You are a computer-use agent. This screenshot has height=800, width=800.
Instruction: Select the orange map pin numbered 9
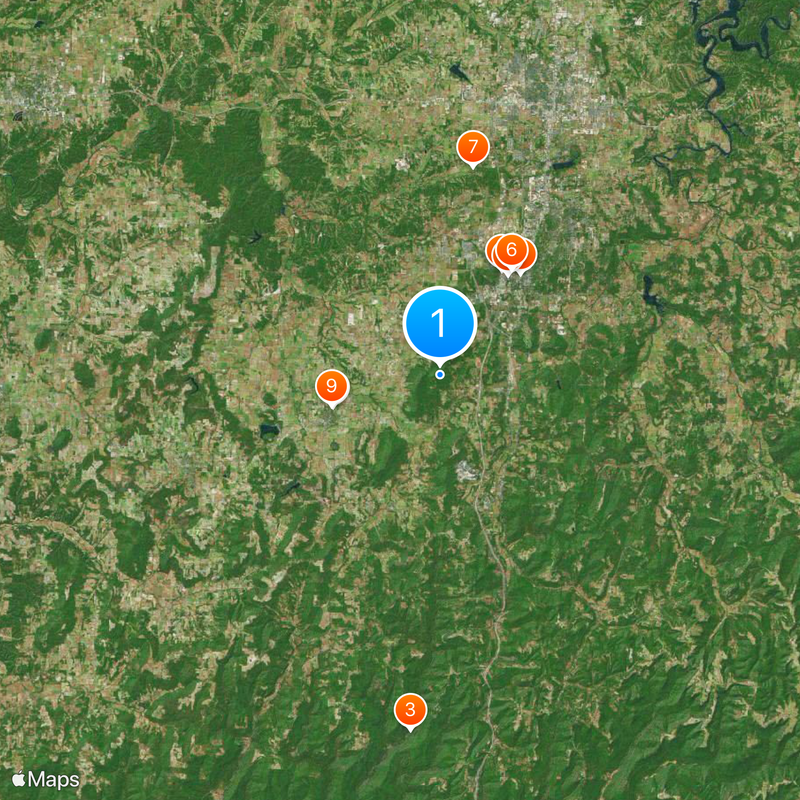pyautogui.click(x=331, y=385)
